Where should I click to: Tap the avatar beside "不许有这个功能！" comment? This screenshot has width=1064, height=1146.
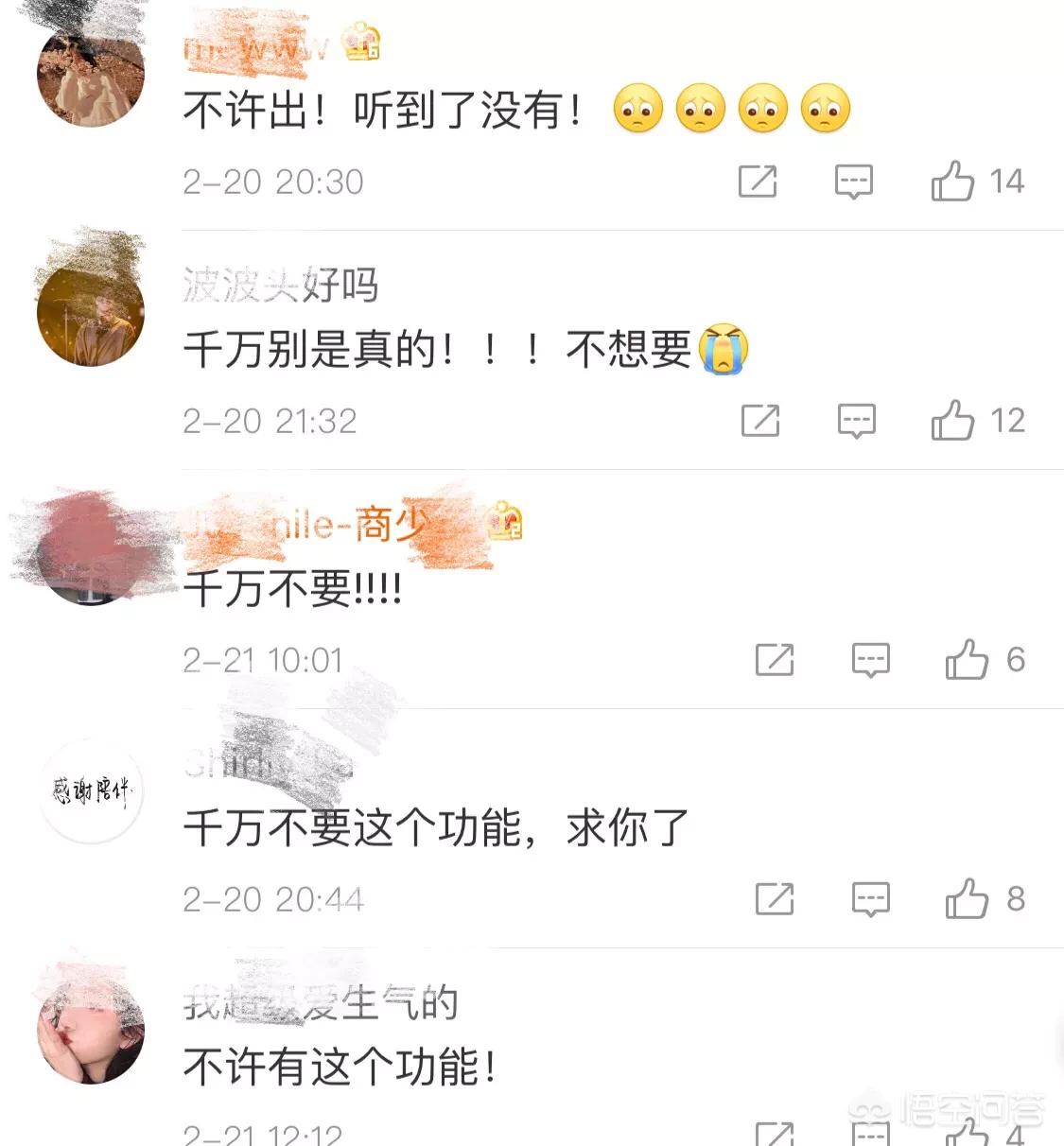coord(91,1031)
